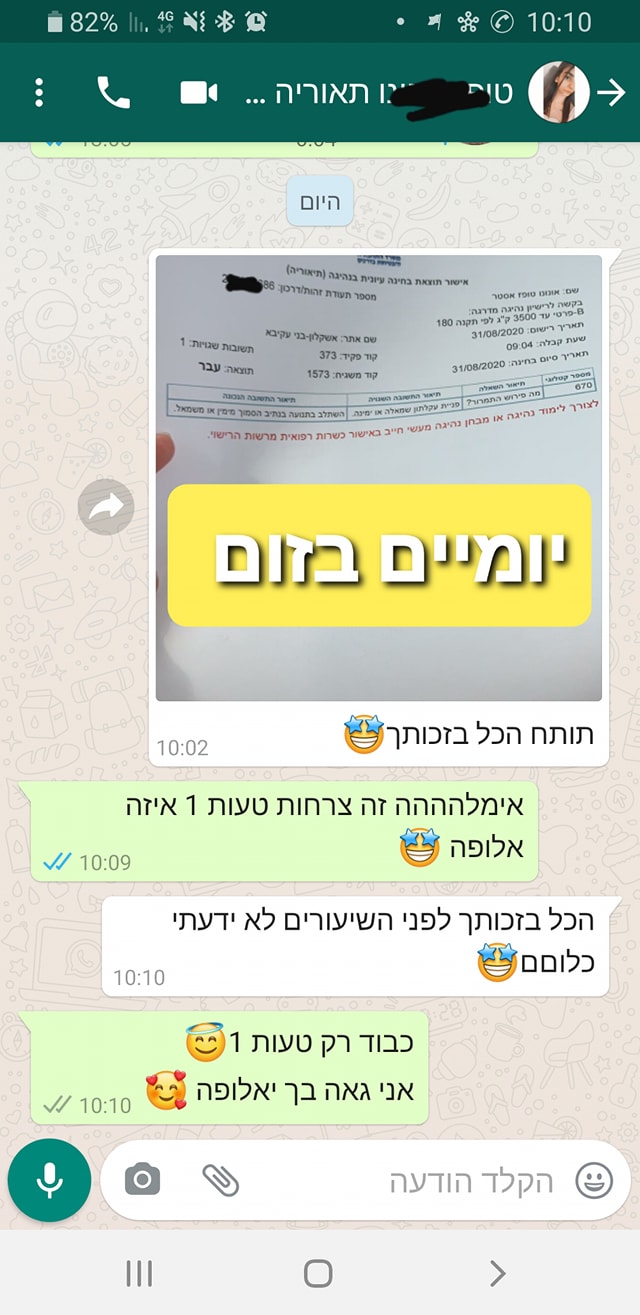Go to the home screen
Image resolution: width=640 pixels, height=1315 pixels.
318,1273
